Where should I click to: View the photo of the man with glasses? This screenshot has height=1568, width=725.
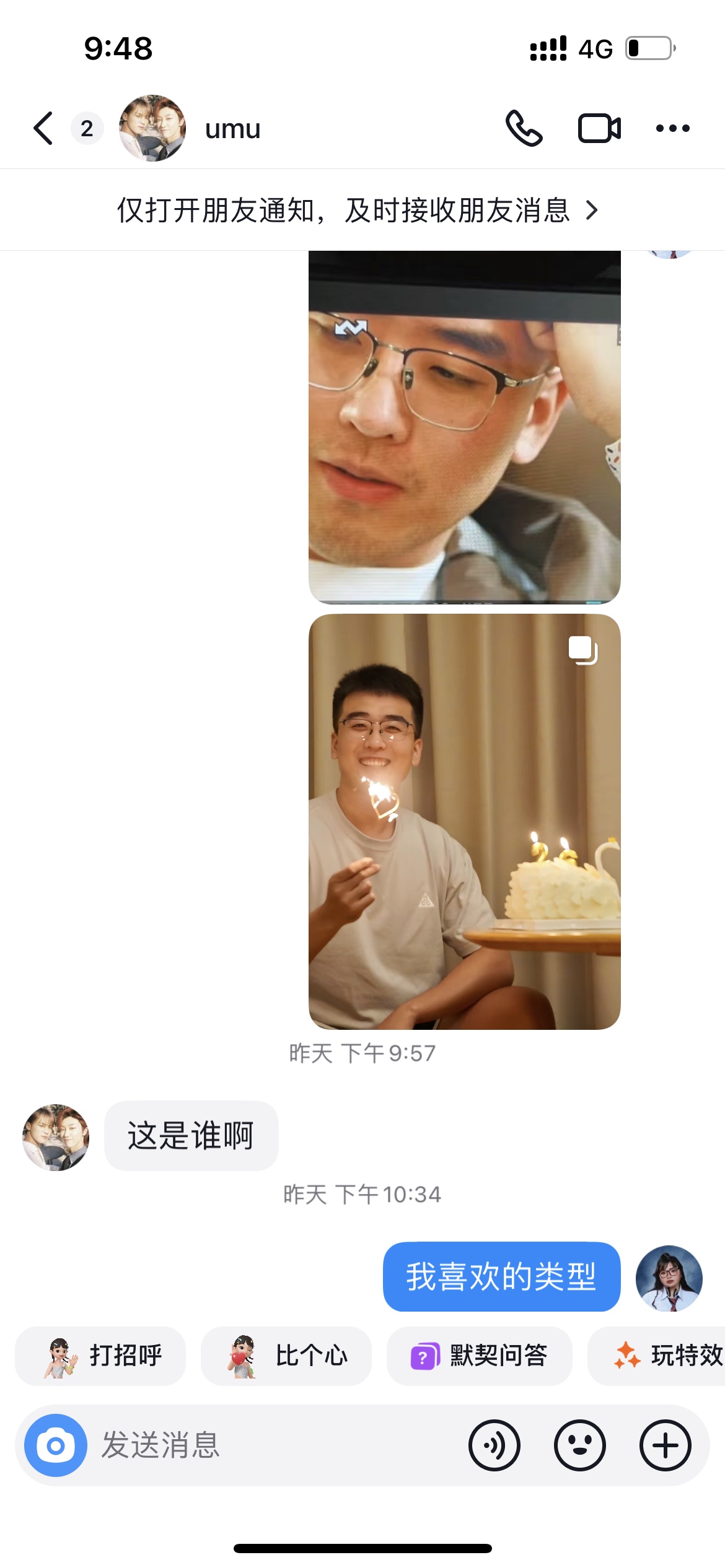pyautogui.click(x=465, y=427)
